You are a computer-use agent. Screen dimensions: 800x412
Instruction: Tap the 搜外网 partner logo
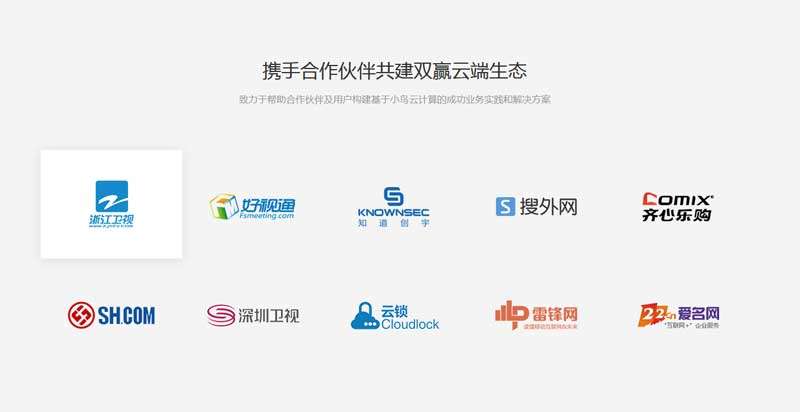[x=536, y=207]
